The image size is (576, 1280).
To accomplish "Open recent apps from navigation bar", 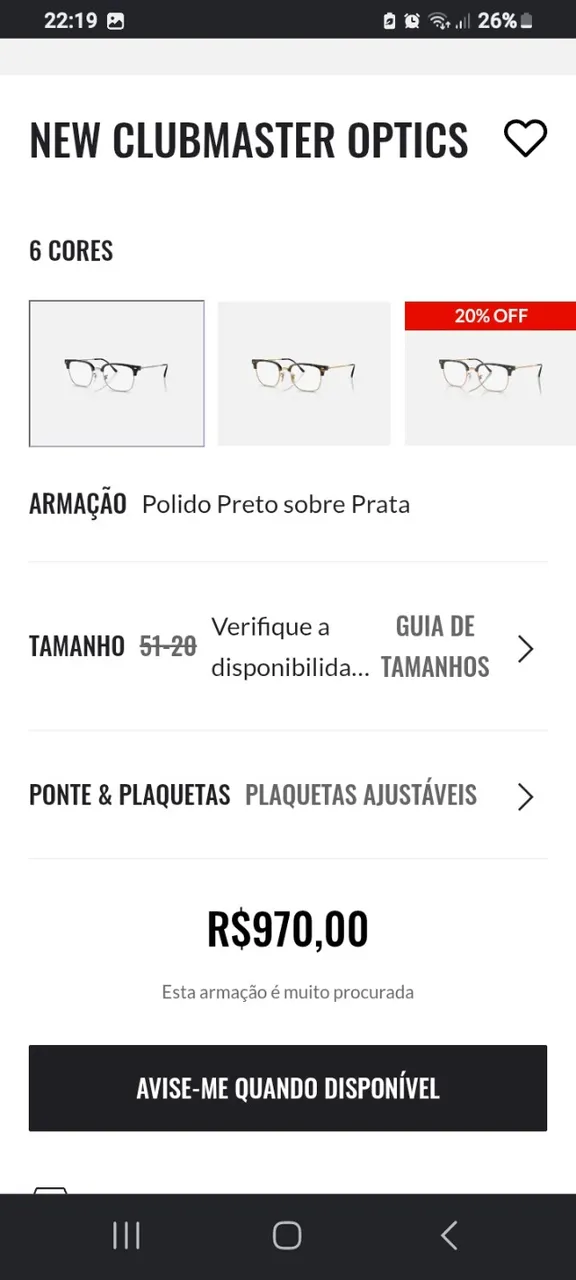I will click(x=126, y=1236).
